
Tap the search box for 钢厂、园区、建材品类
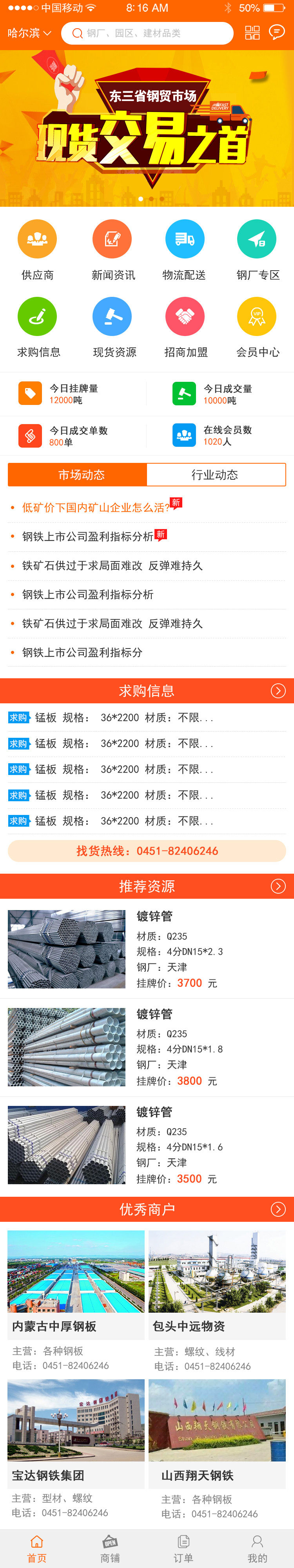pos(147,33)
